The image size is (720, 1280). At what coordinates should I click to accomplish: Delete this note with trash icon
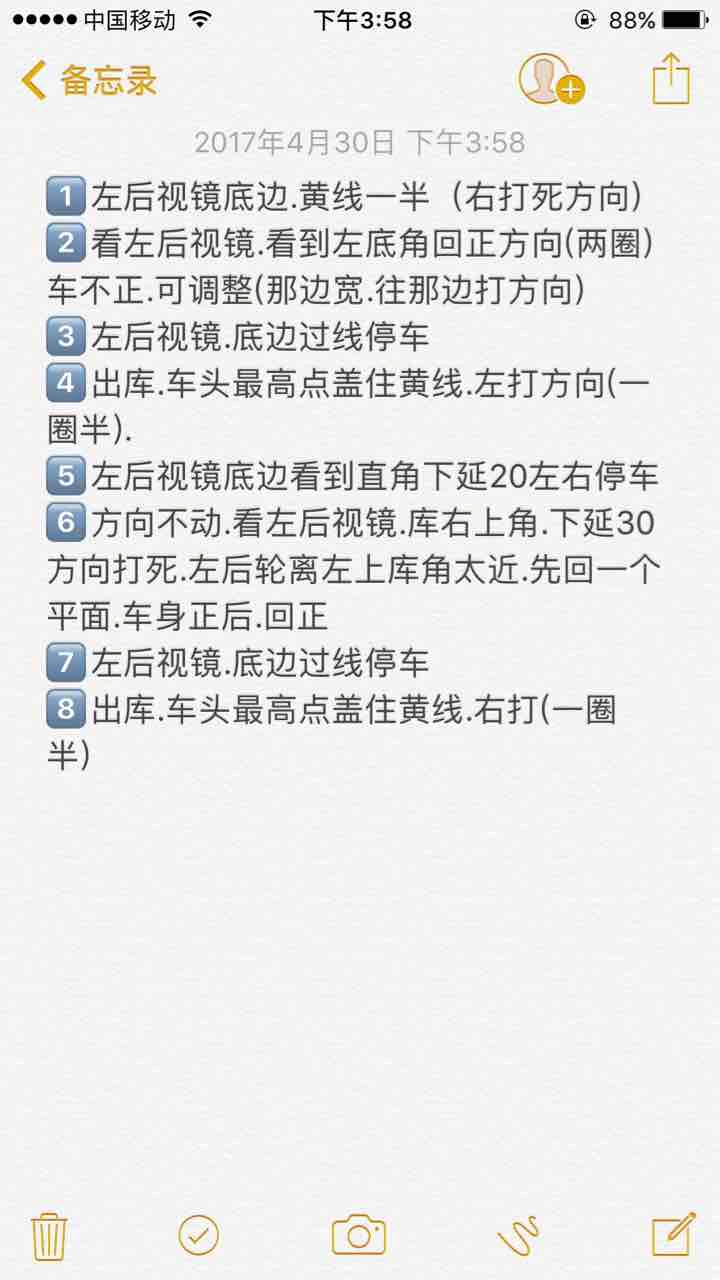tap(49, 1235)
